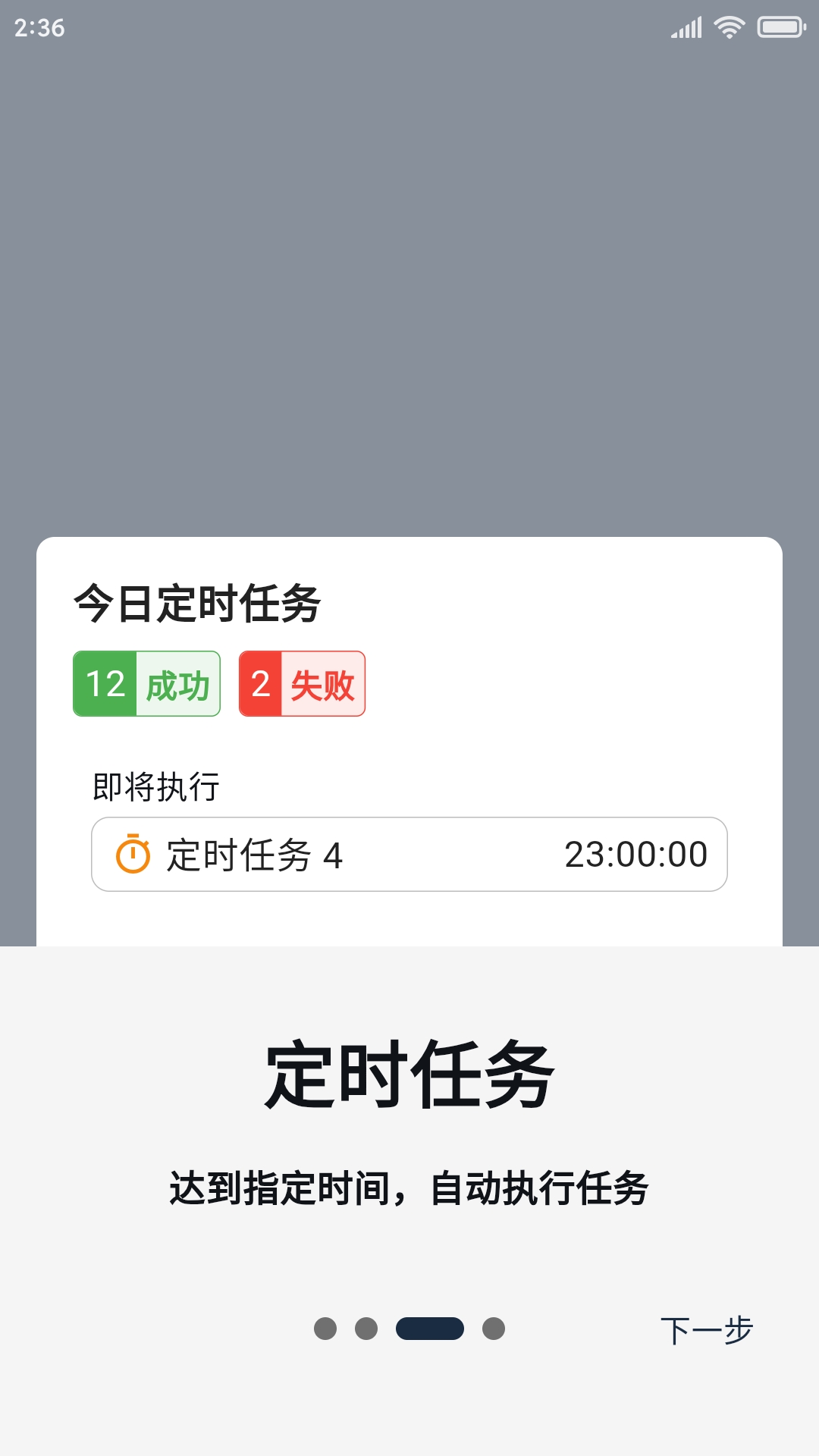Click the green success count badge showing 12

click(x=103, y=683)
